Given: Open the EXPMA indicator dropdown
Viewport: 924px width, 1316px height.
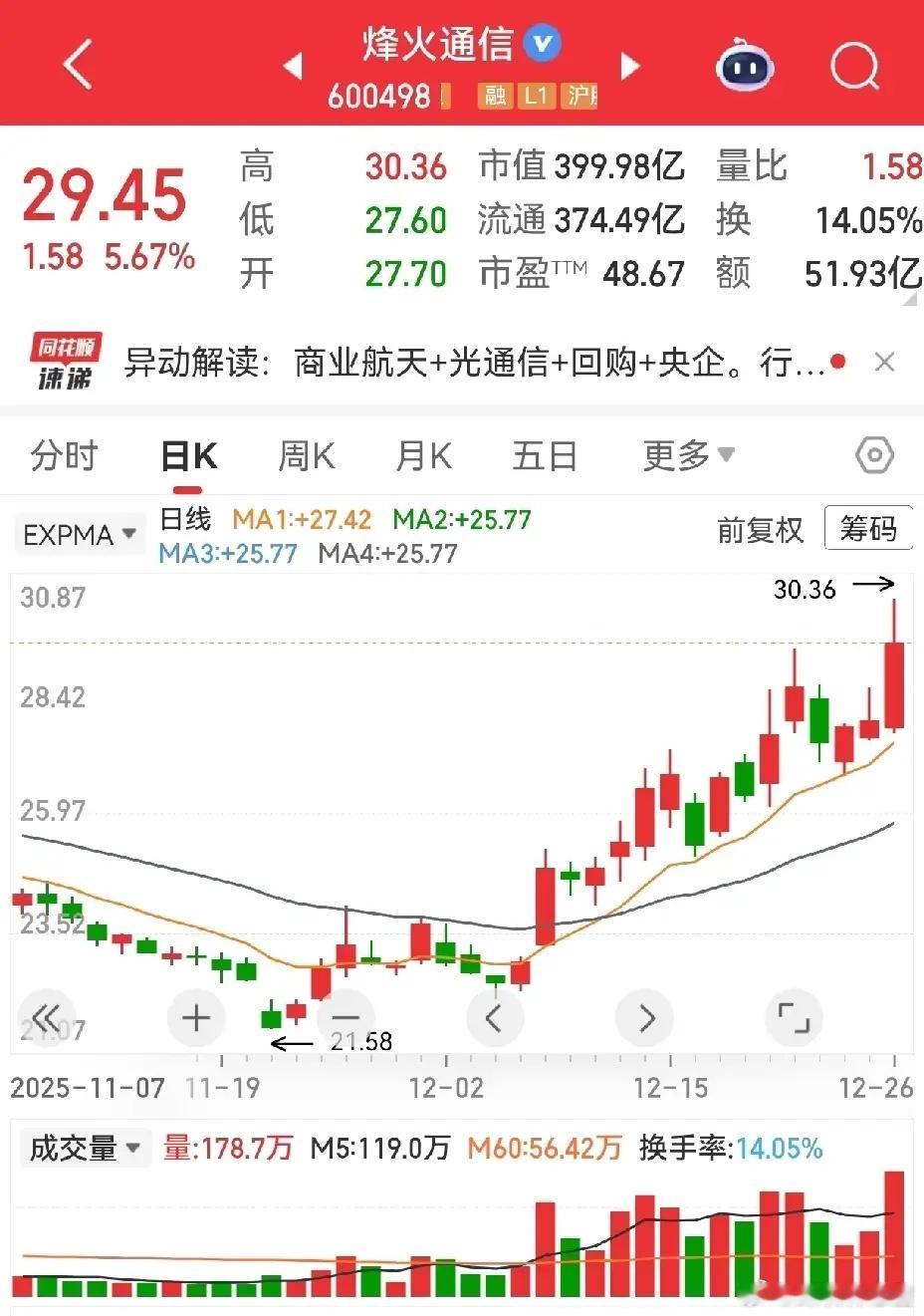Looking at the screenshot, I should (x=80, y=533).
